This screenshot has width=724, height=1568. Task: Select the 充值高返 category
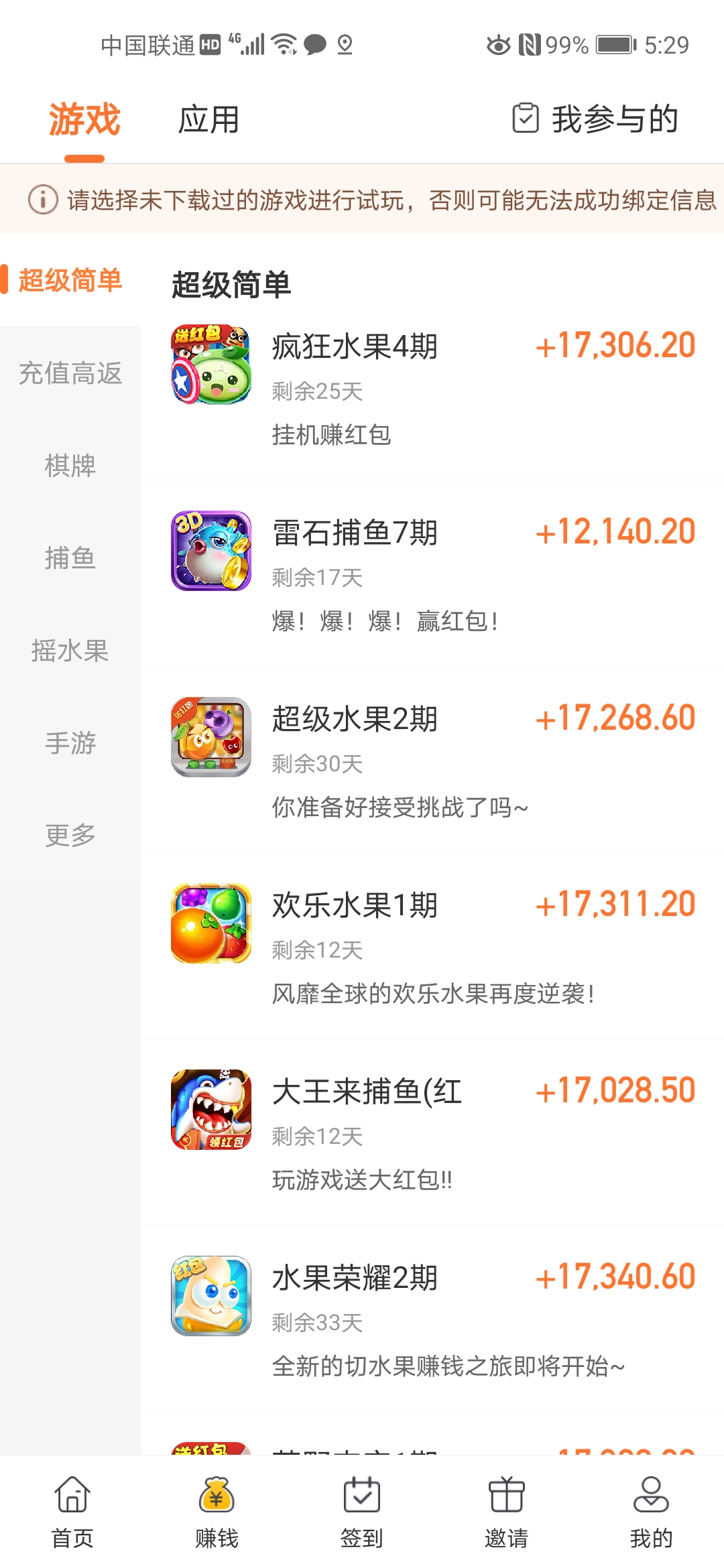point(70,373)
